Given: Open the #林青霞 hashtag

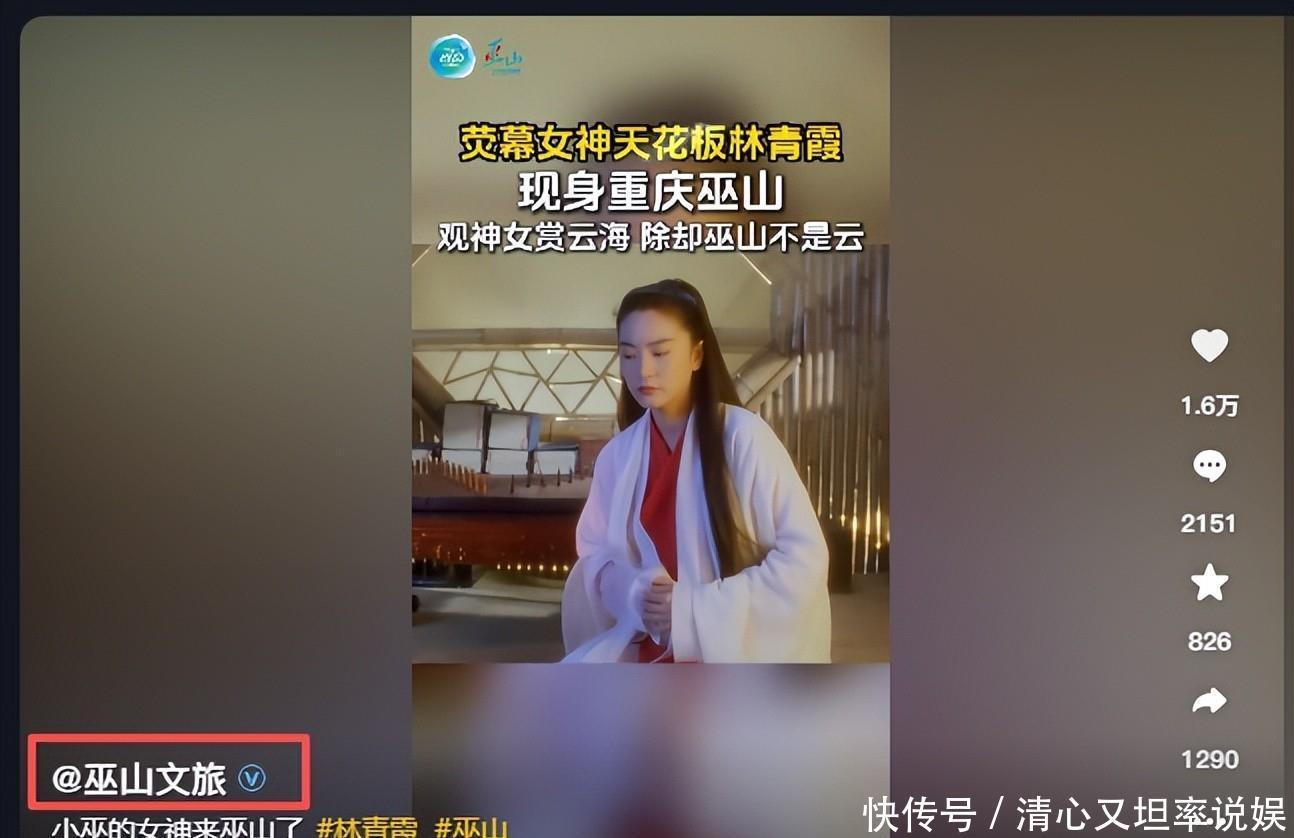Looking at the screenshot, I should [x=367, y=828].
